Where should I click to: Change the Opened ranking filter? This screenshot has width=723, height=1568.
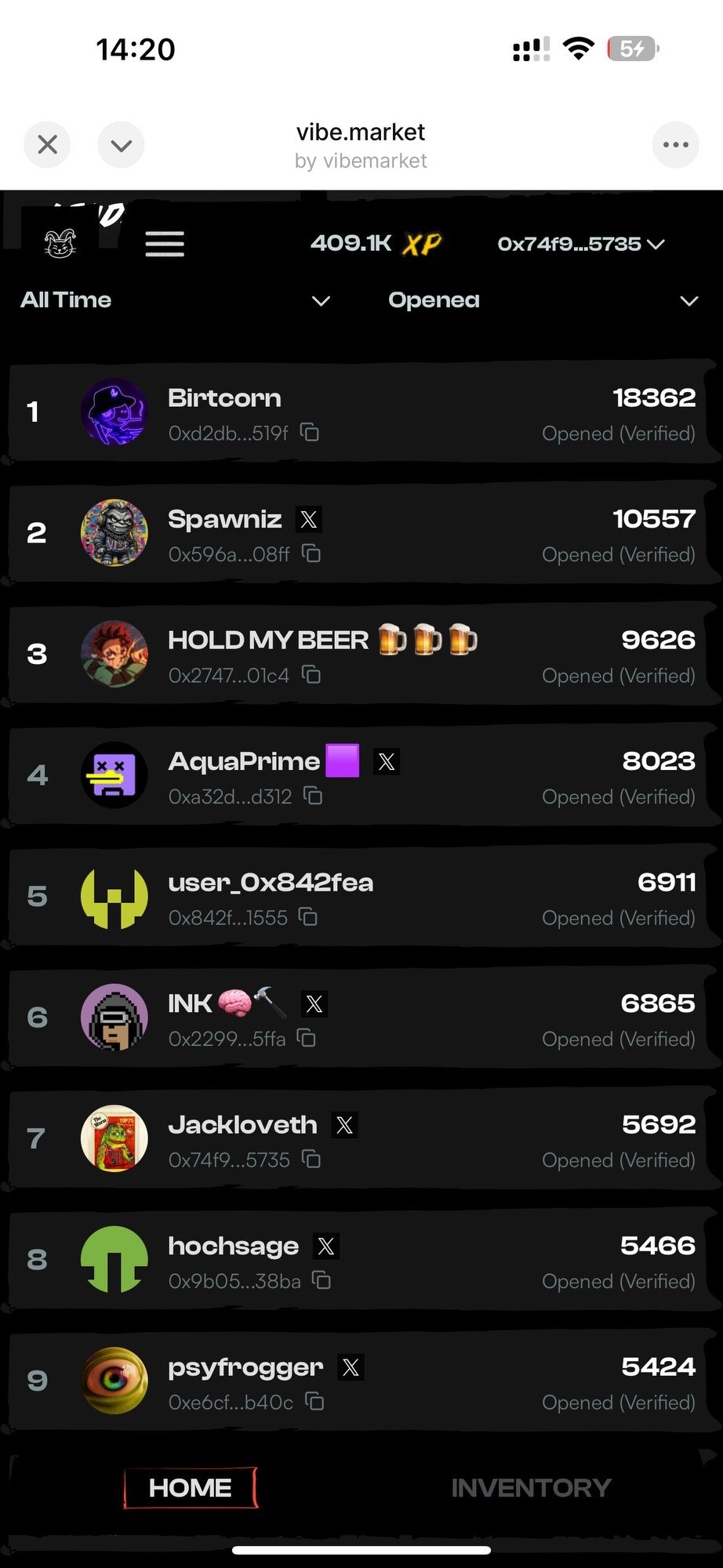(542, 300)
